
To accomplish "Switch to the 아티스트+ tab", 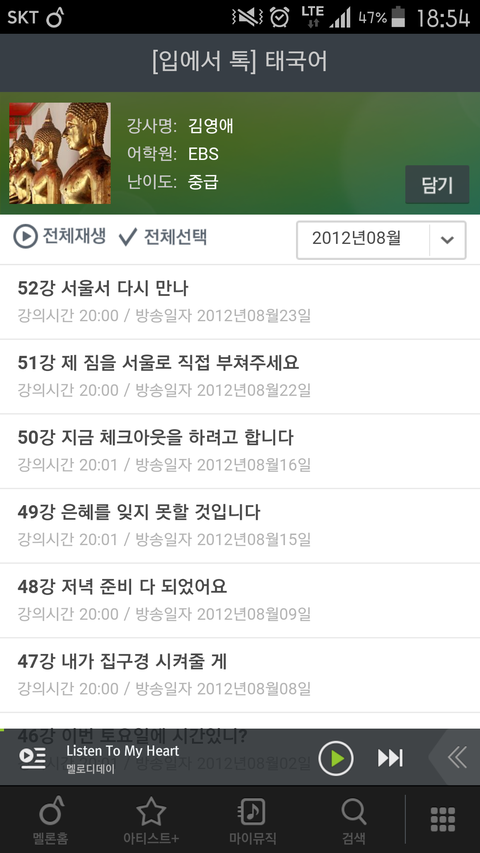I will pyautogui.click(x=151, y=819).
